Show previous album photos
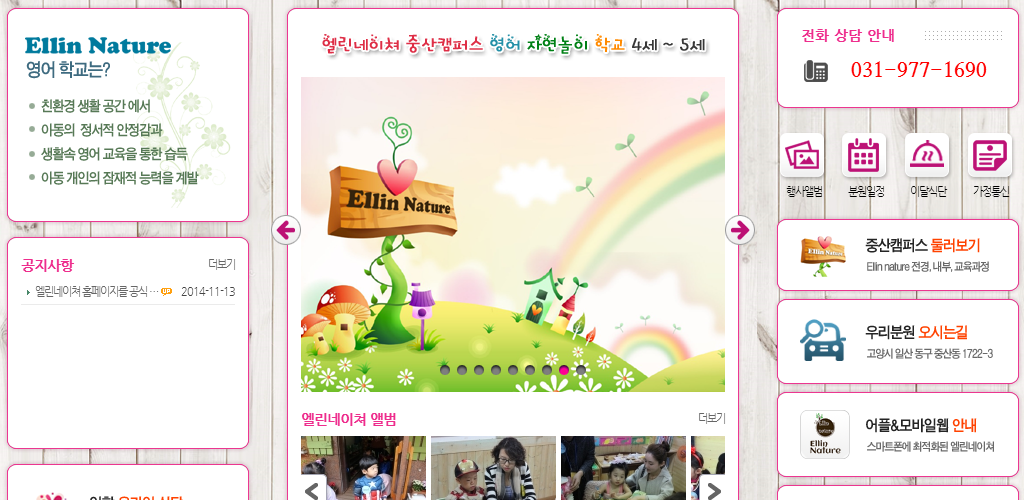Image resolution: width=1024 pixels, height=500 pixels. 311,490
